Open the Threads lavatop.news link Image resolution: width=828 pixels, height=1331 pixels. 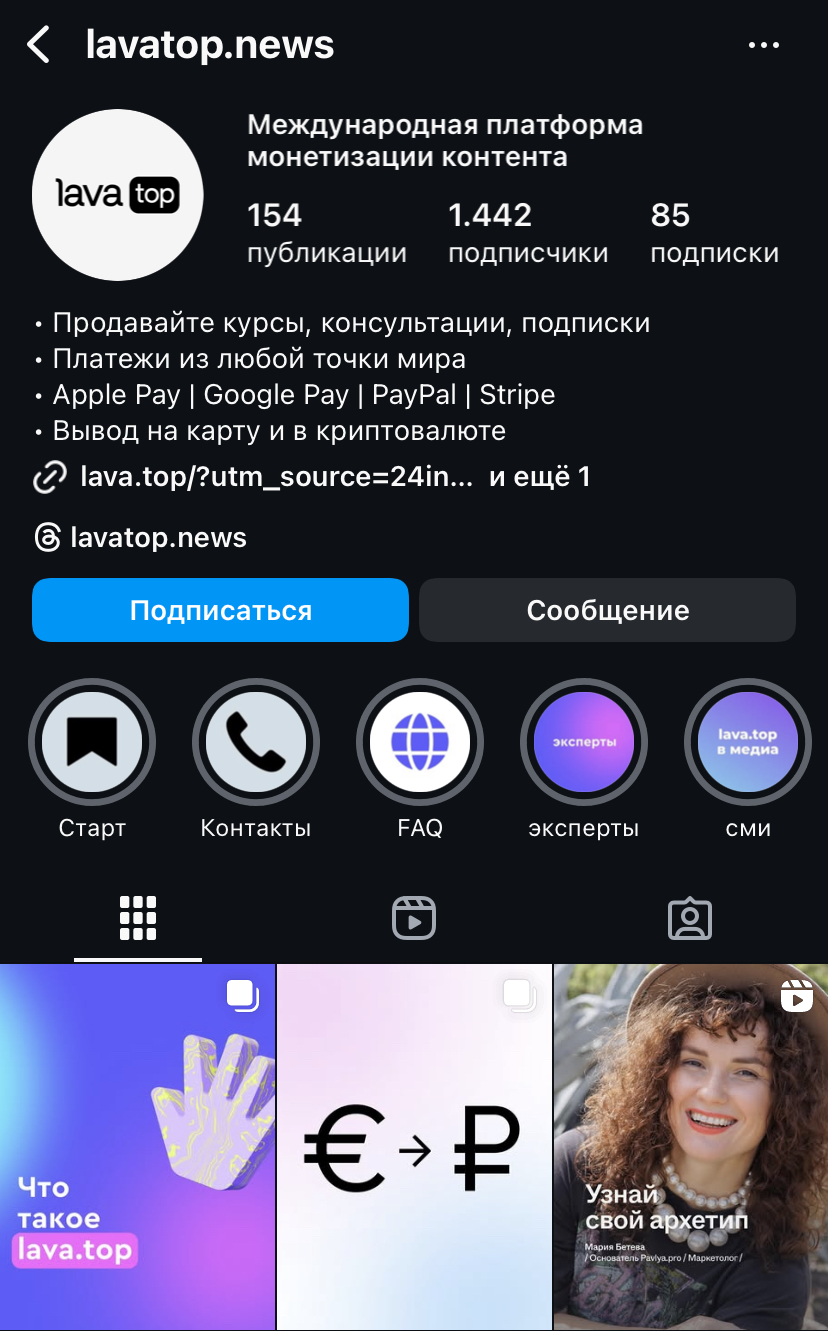[158, 537]
